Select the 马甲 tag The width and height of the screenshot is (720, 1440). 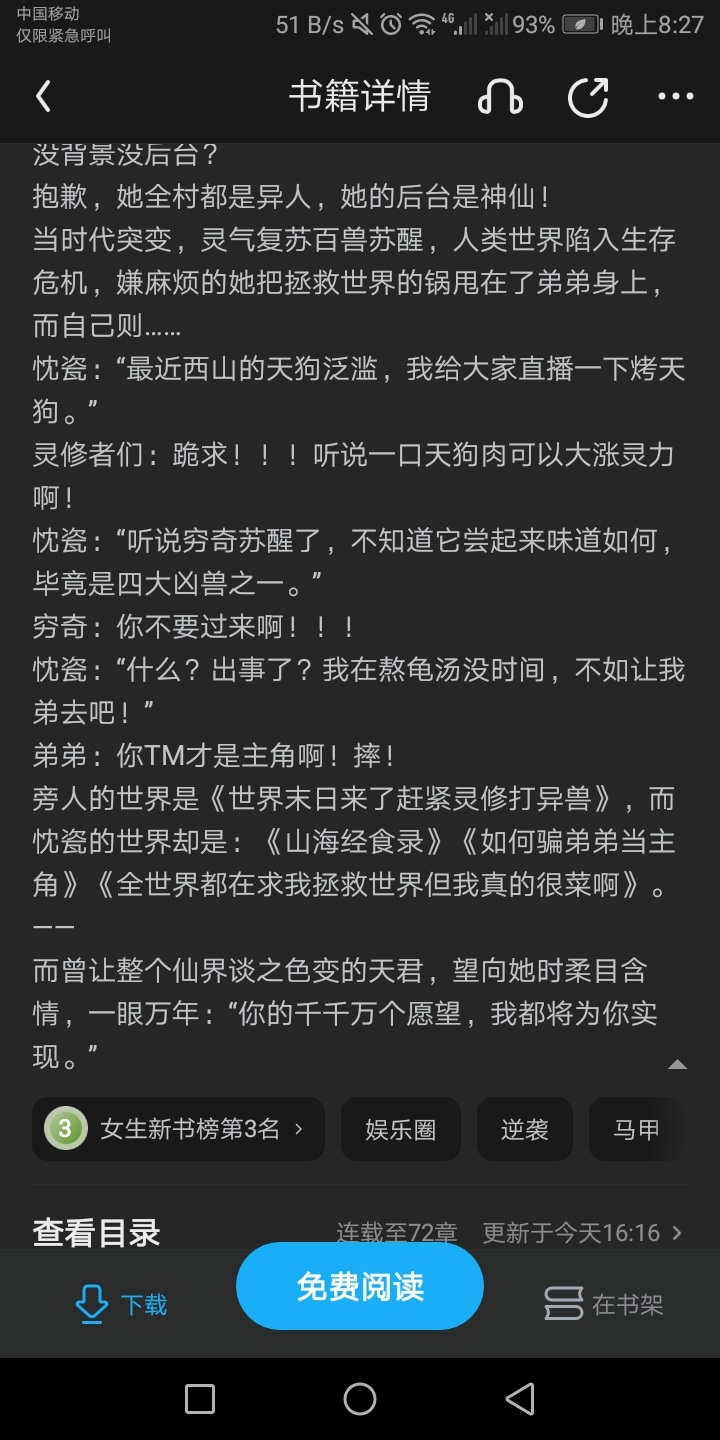pyautogui.click(x=637, y=1129)
